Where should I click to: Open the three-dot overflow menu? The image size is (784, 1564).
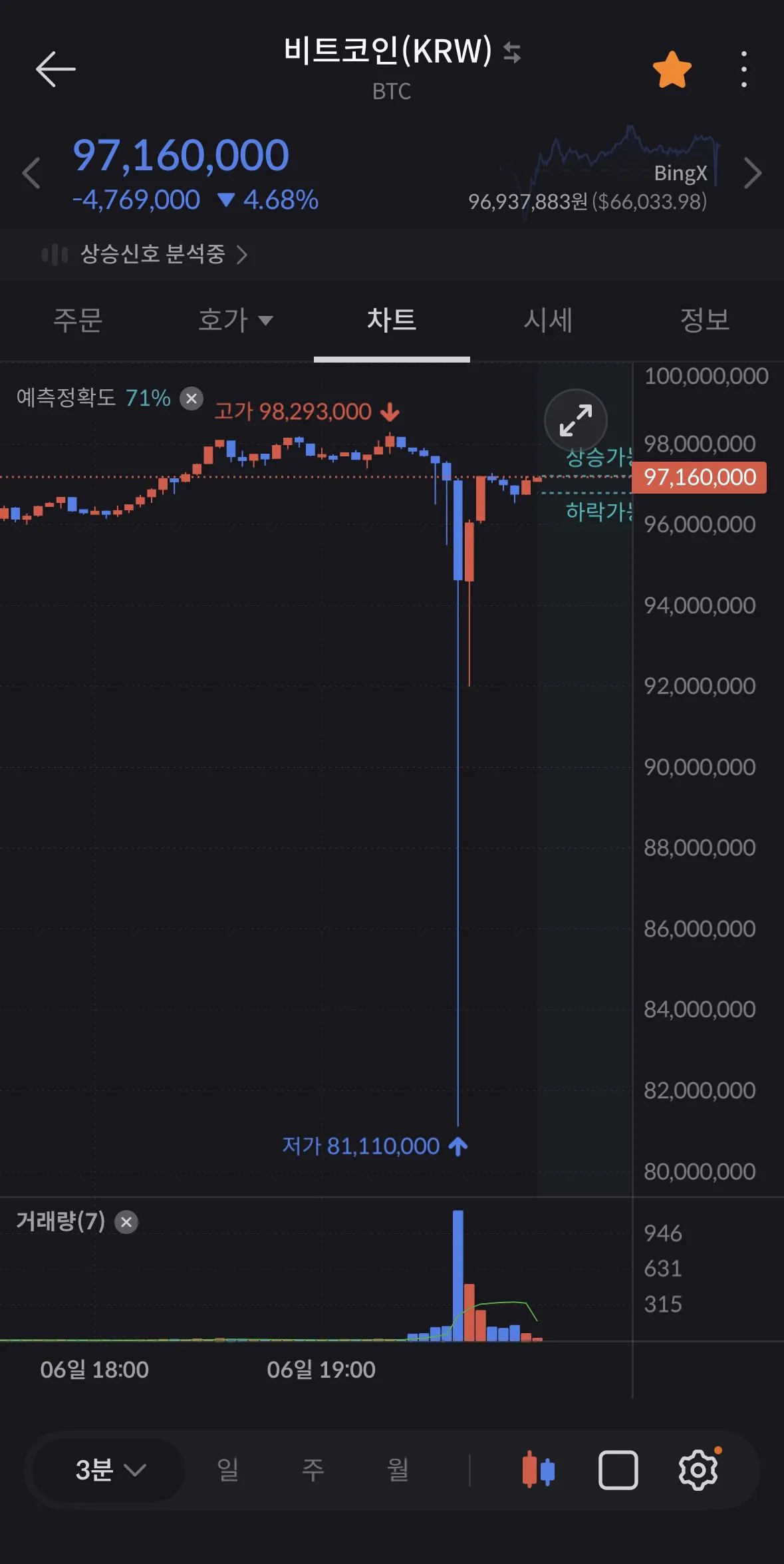coord(743,69)
